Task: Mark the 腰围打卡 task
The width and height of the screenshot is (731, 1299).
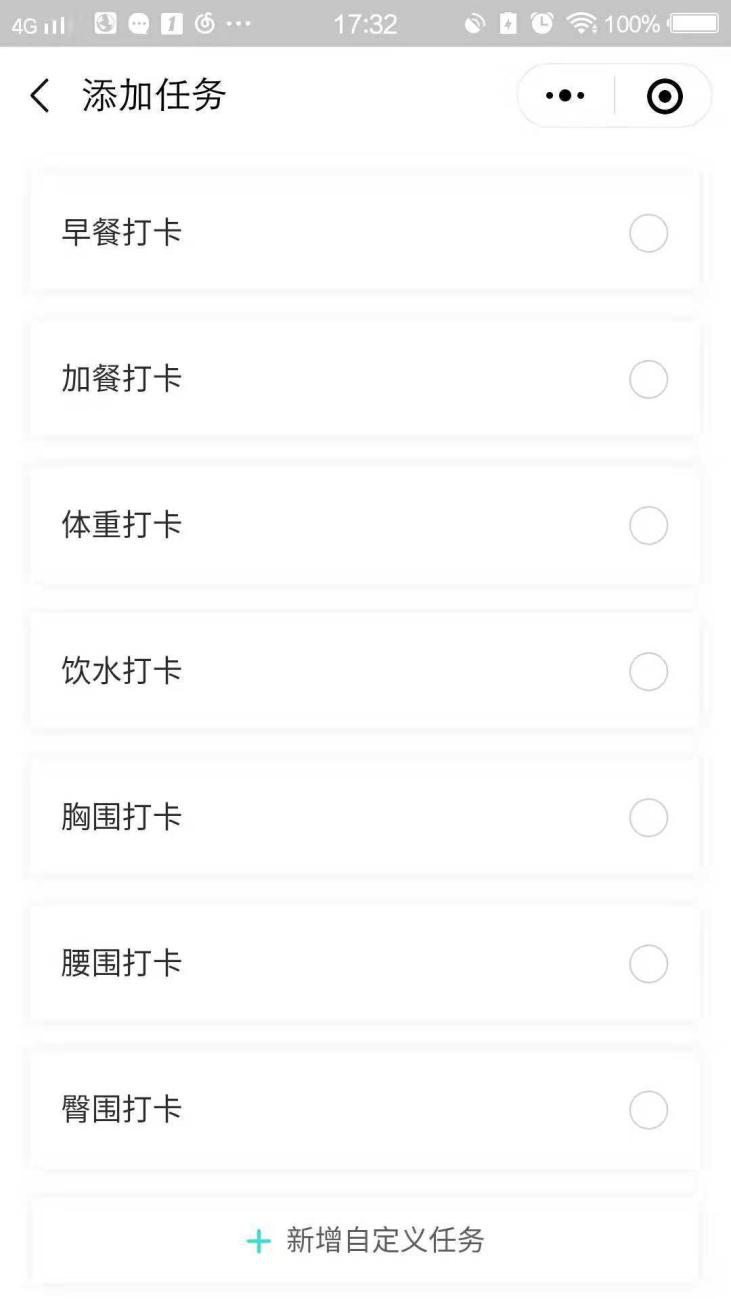Action: pos(648,964)
